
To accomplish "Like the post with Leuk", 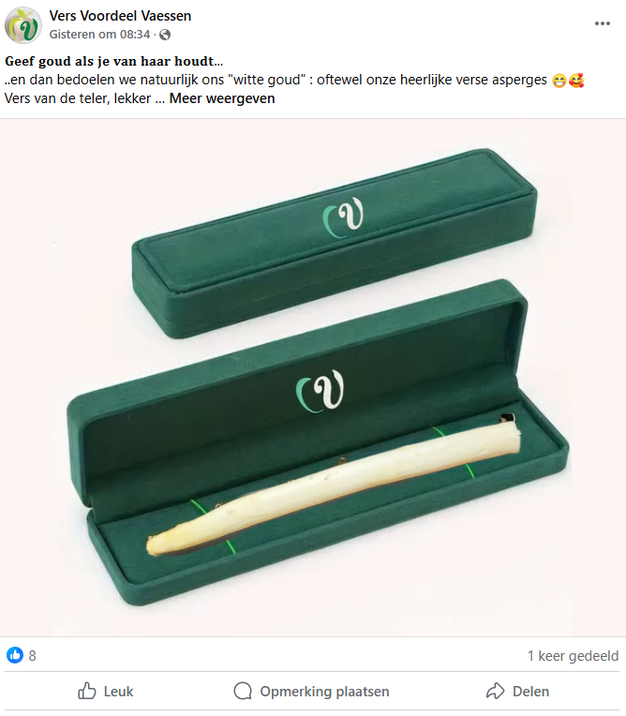I will (106, 691).
